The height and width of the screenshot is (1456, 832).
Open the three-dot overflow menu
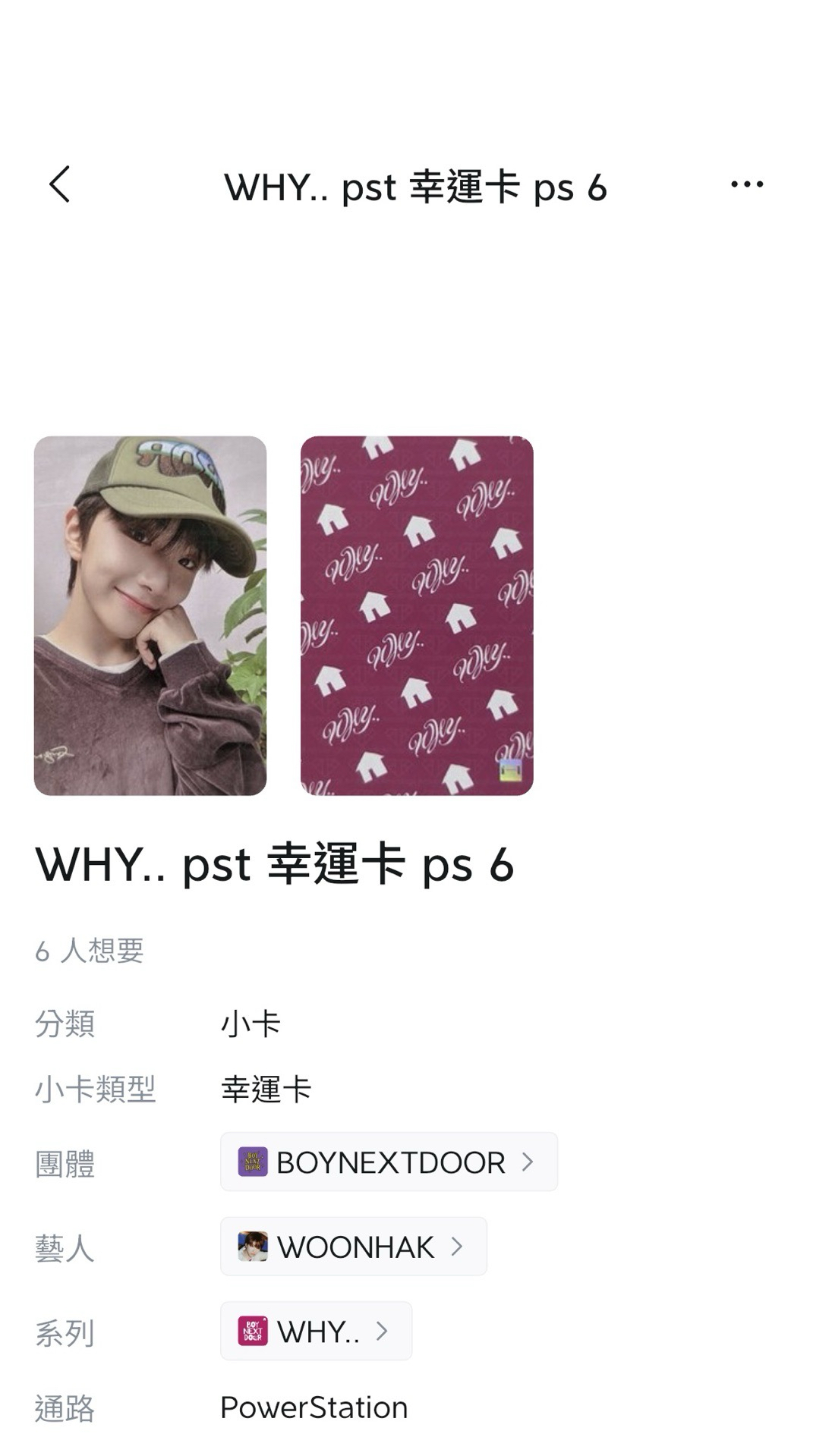point(747,184)
